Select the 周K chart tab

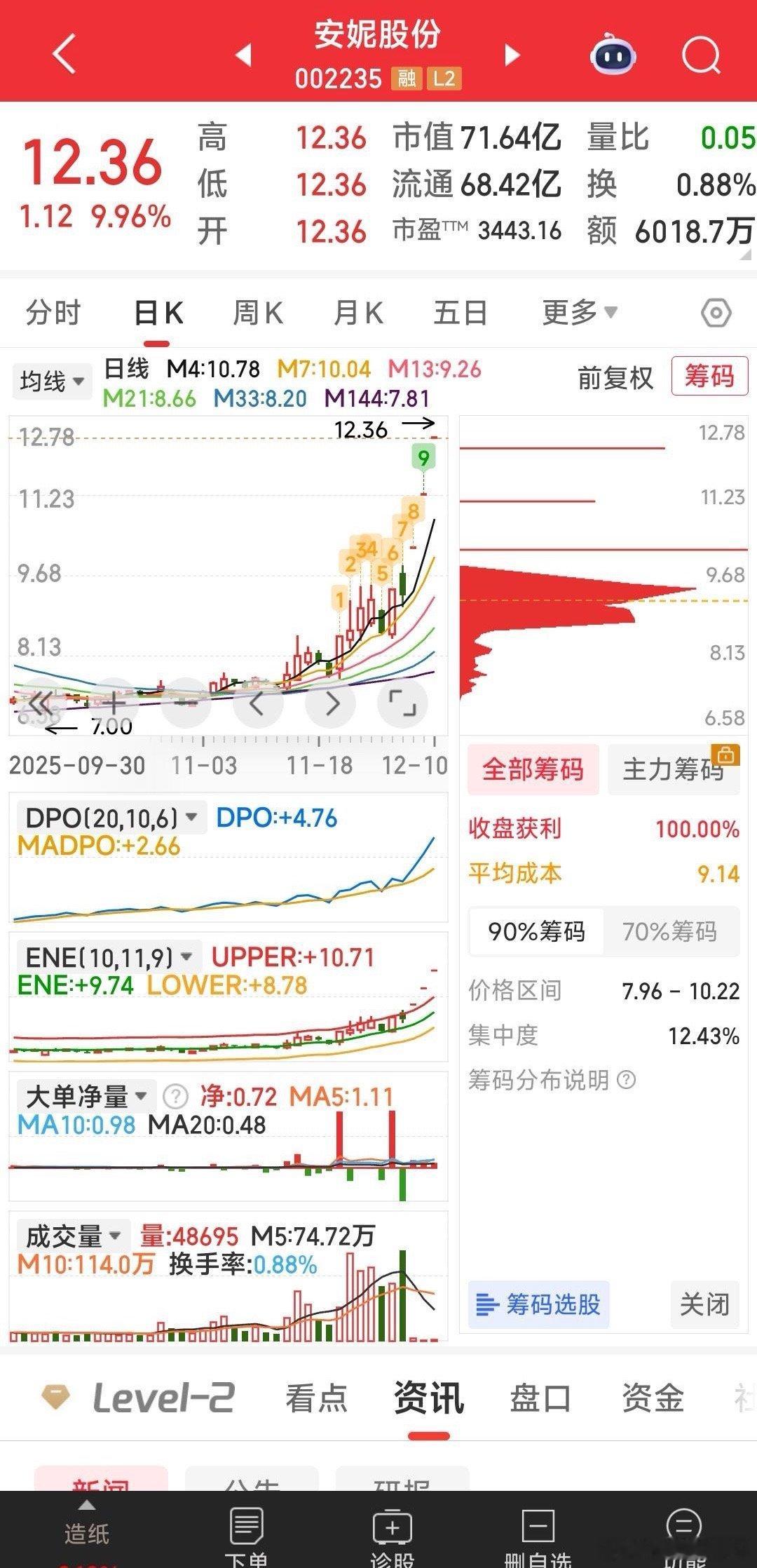[258, 313]
